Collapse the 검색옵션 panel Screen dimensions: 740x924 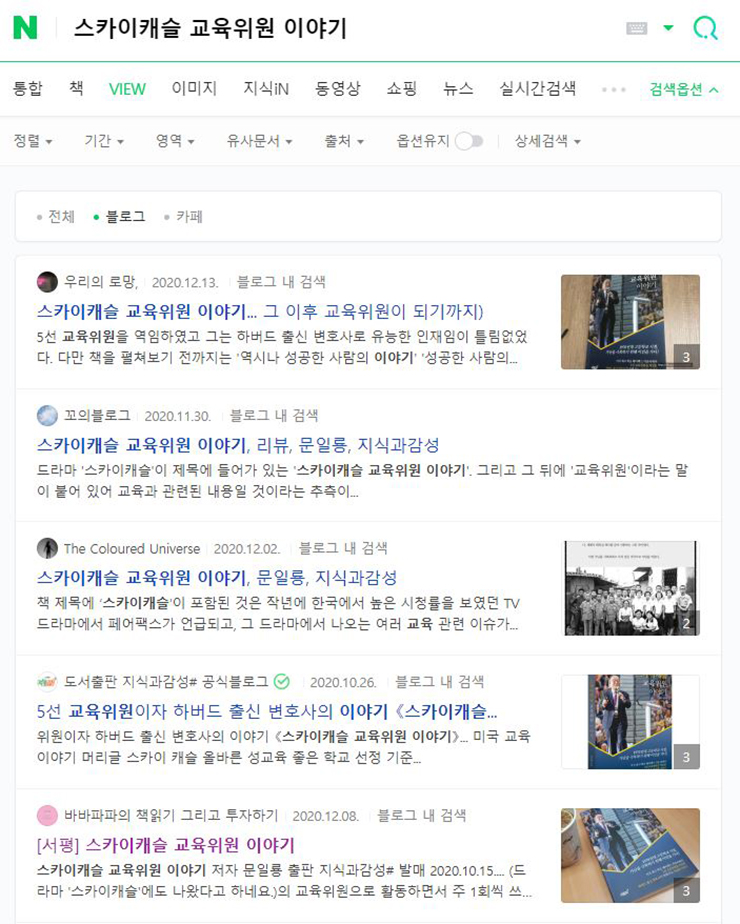(684, 89)
